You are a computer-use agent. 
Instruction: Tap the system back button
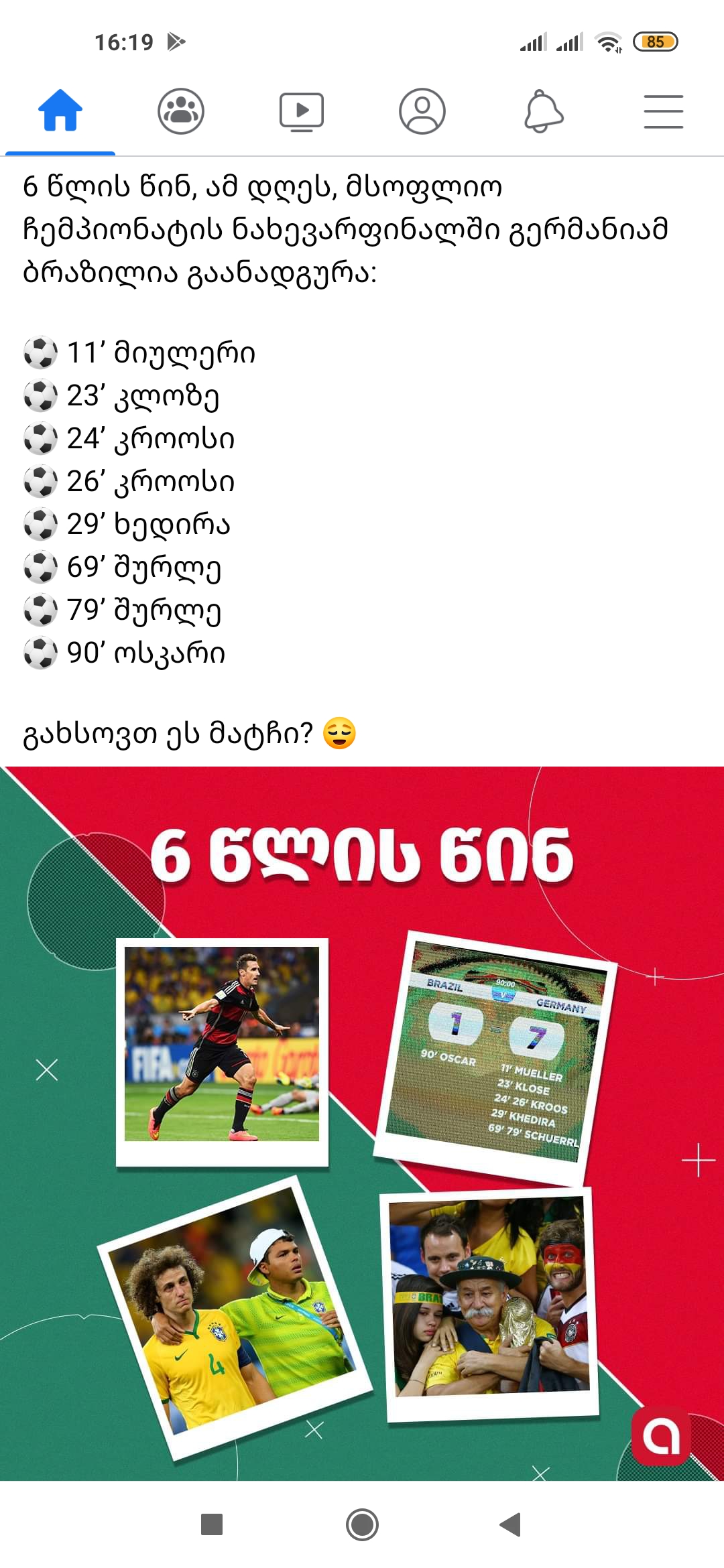[x=511, y=1524]
